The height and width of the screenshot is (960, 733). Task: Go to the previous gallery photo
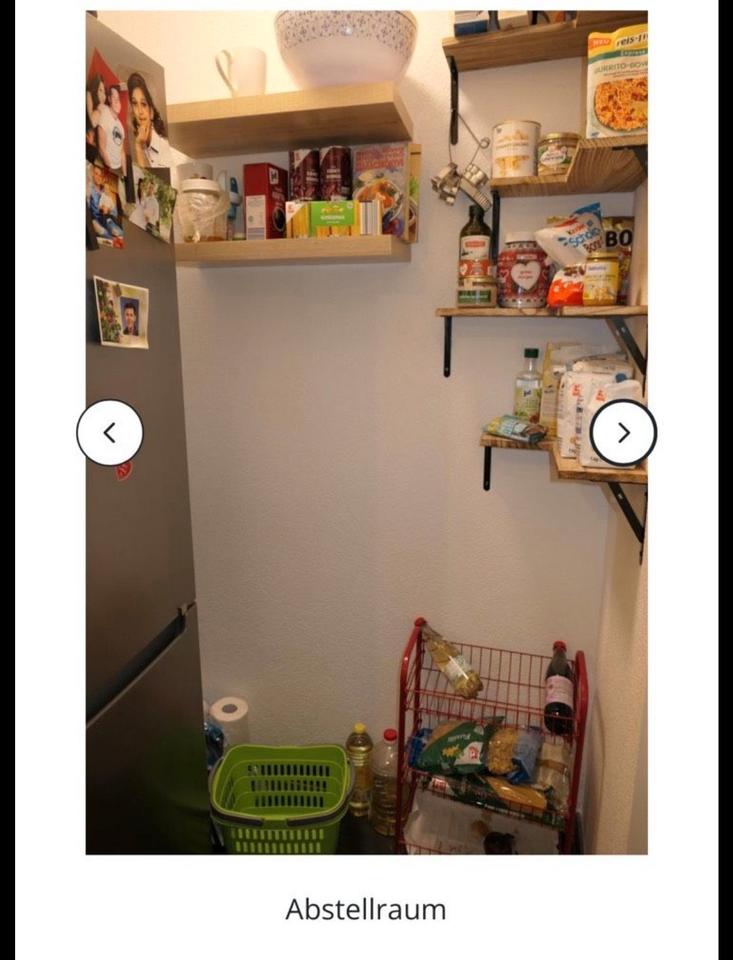point(110,433)
